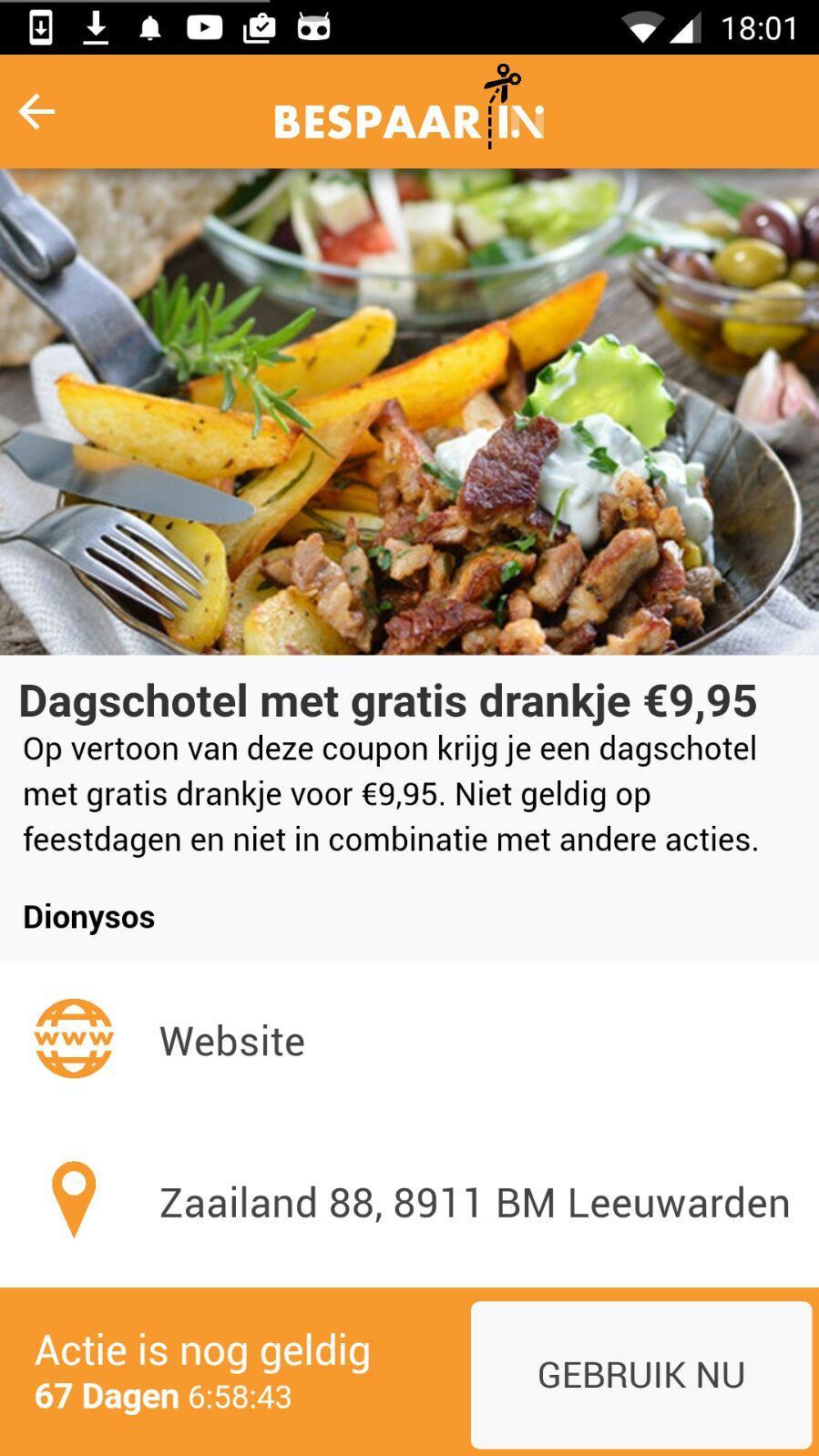Tap the GEBRUIK NU button

click(x=640, y=1374)
